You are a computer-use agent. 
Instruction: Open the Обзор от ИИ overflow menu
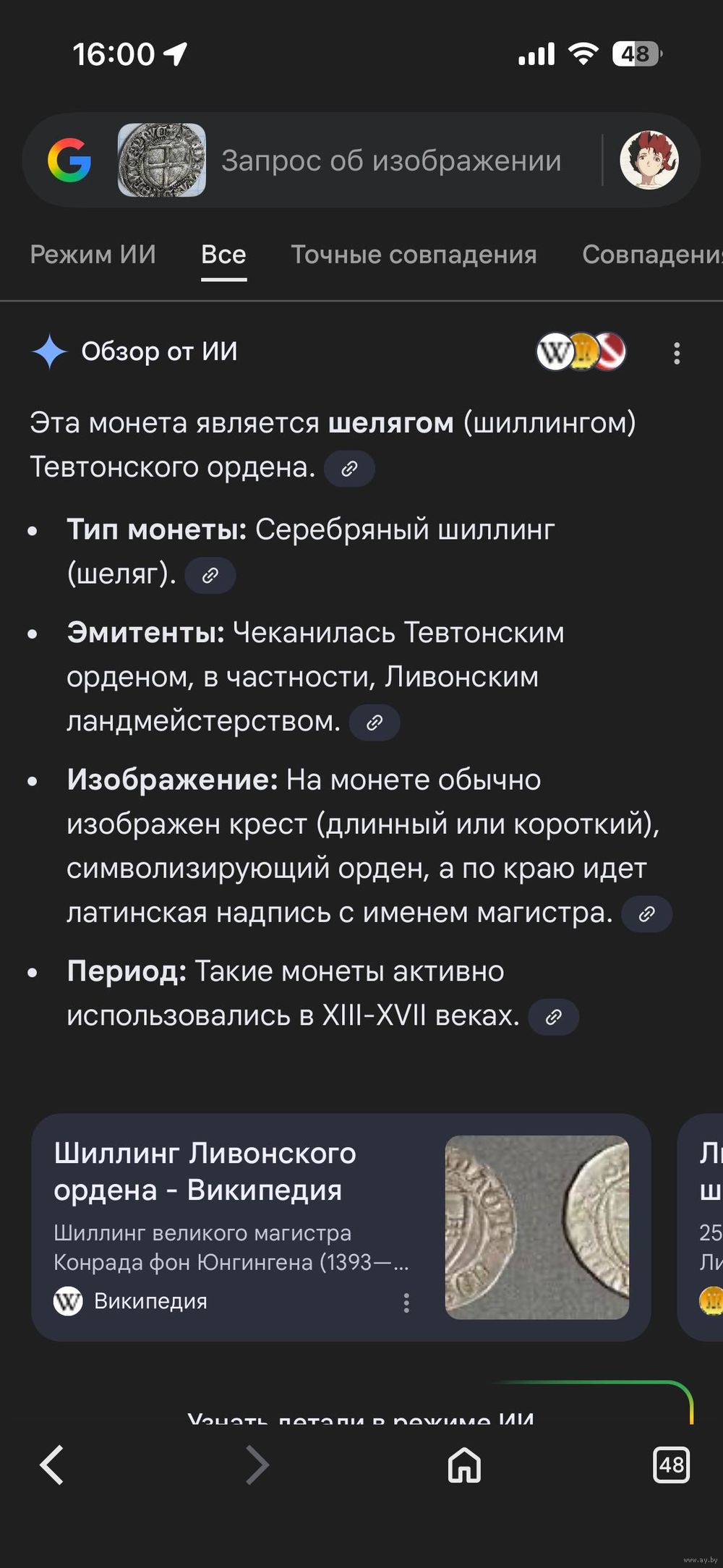click(x=677, y=353)
